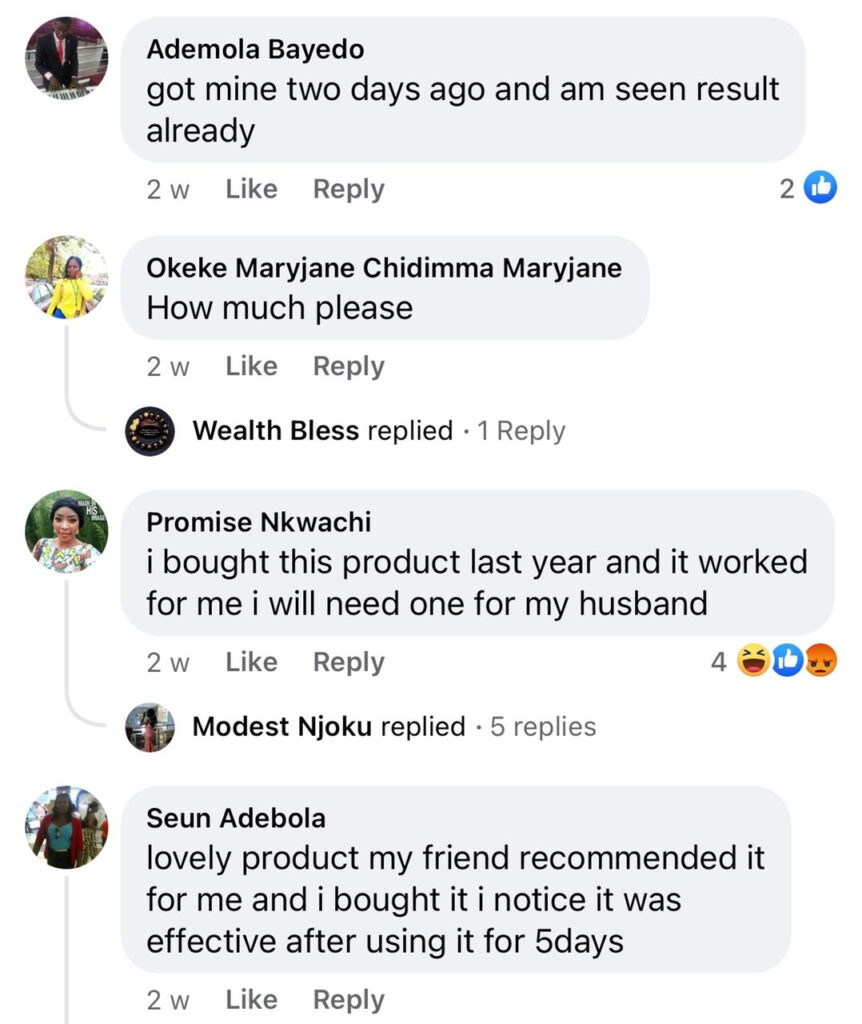Open Okeke Maryjane Chidimma's profile name
862x1024 pixels.
(384, 268)
